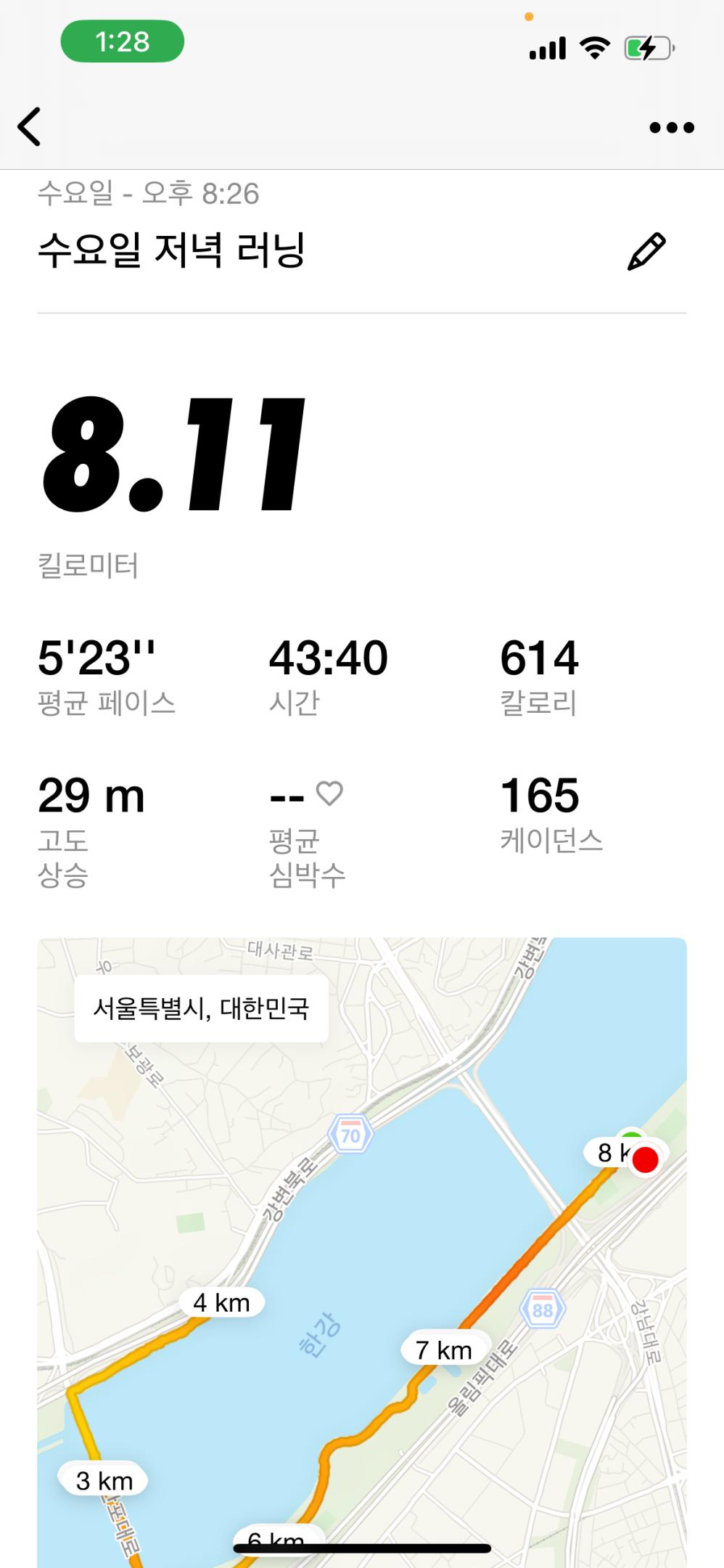Go back using the top-left arrow

click(30, 127)
